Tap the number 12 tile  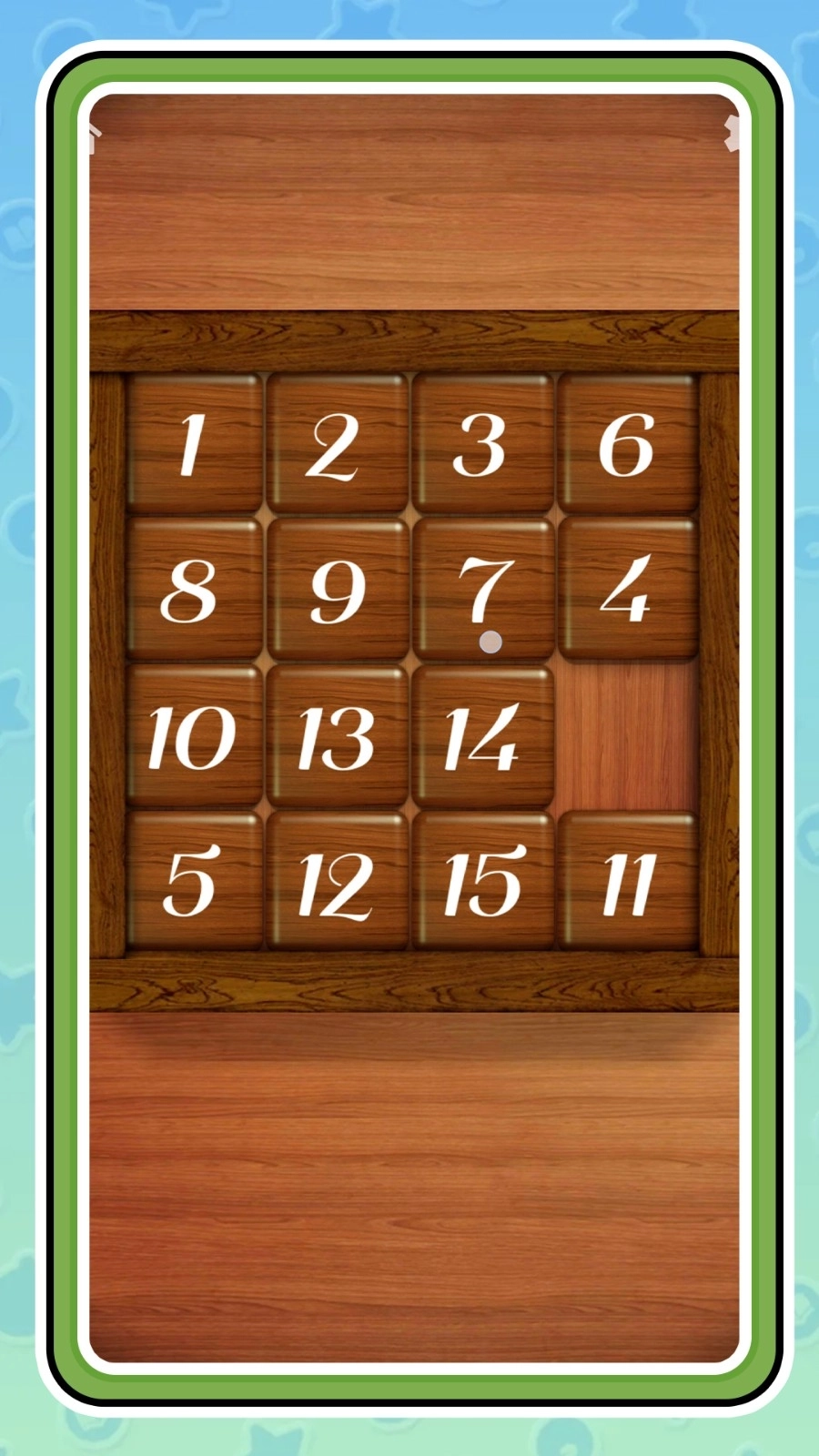[x=338, y=882]
